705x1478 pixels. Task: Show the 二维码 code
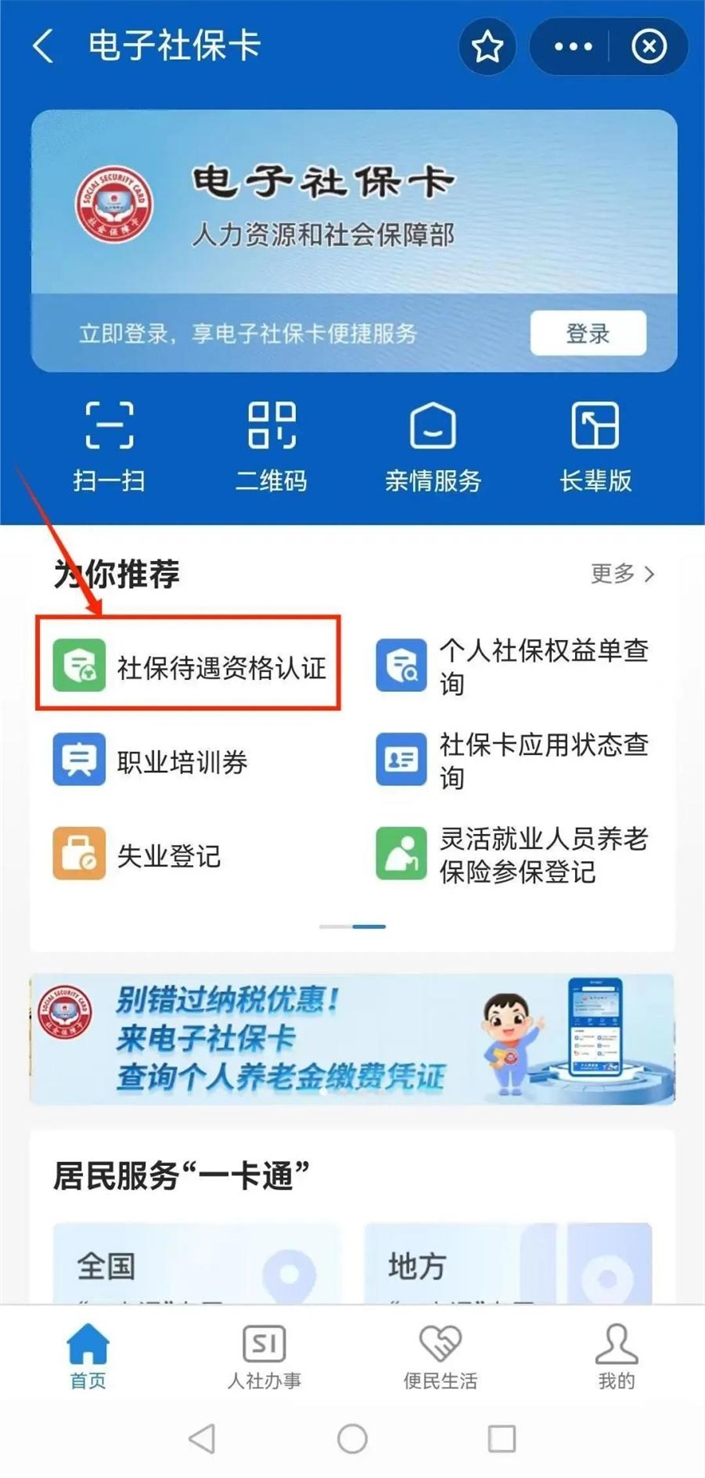271,445
